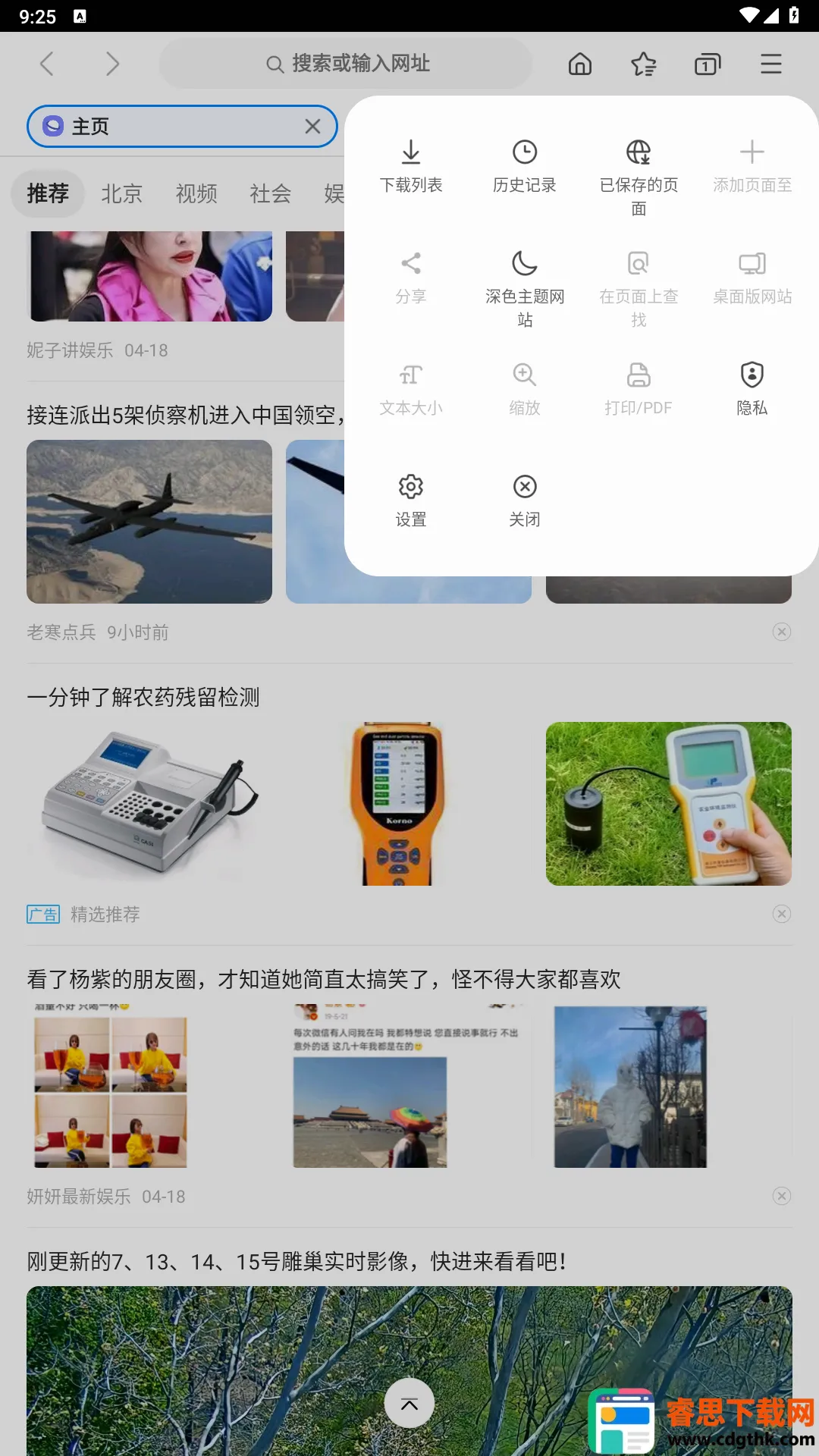The height and width of the screenshot is (1456, 819).
Task: Select the 社会 category tab
Action: pos(271,193)
